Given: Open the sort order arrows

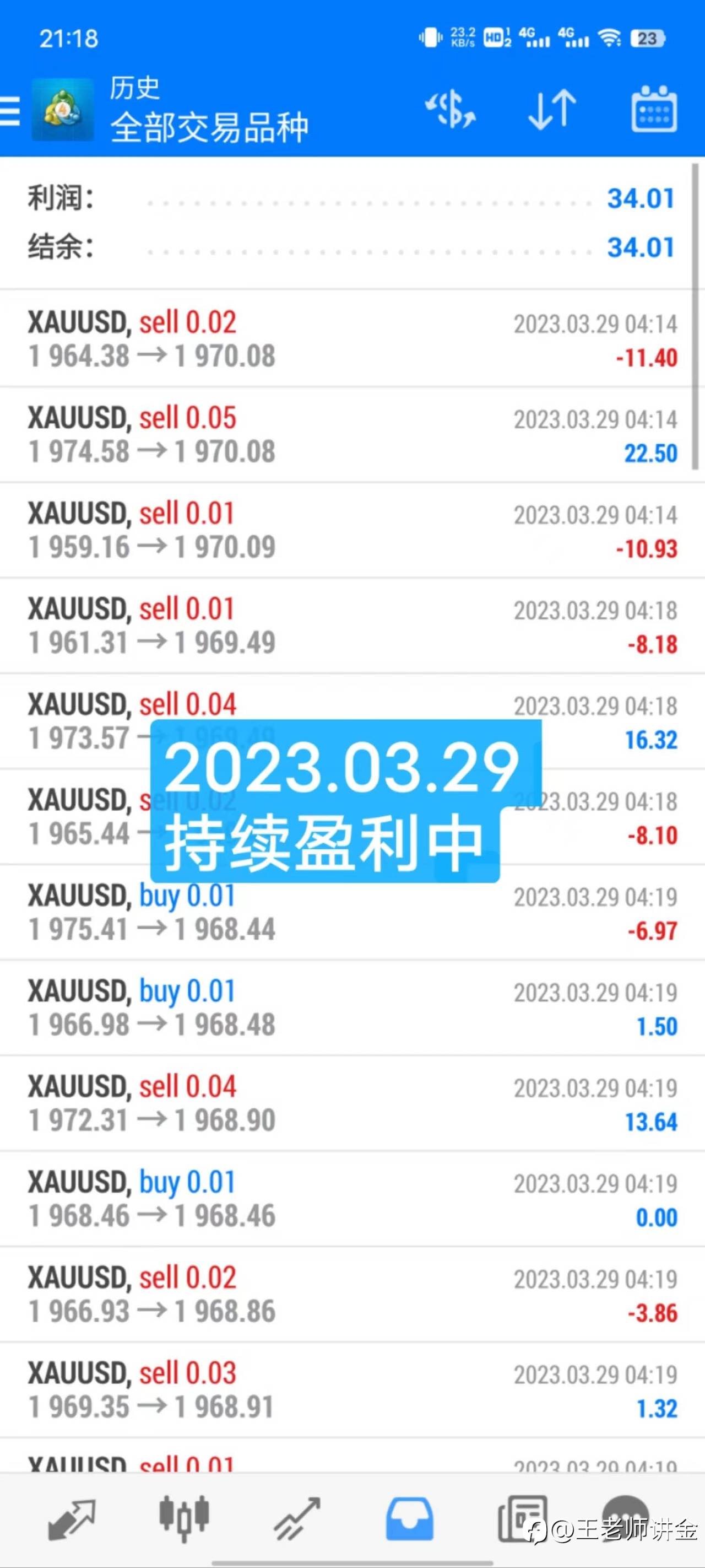Looking at the screenshot, I should coord(552,110).
